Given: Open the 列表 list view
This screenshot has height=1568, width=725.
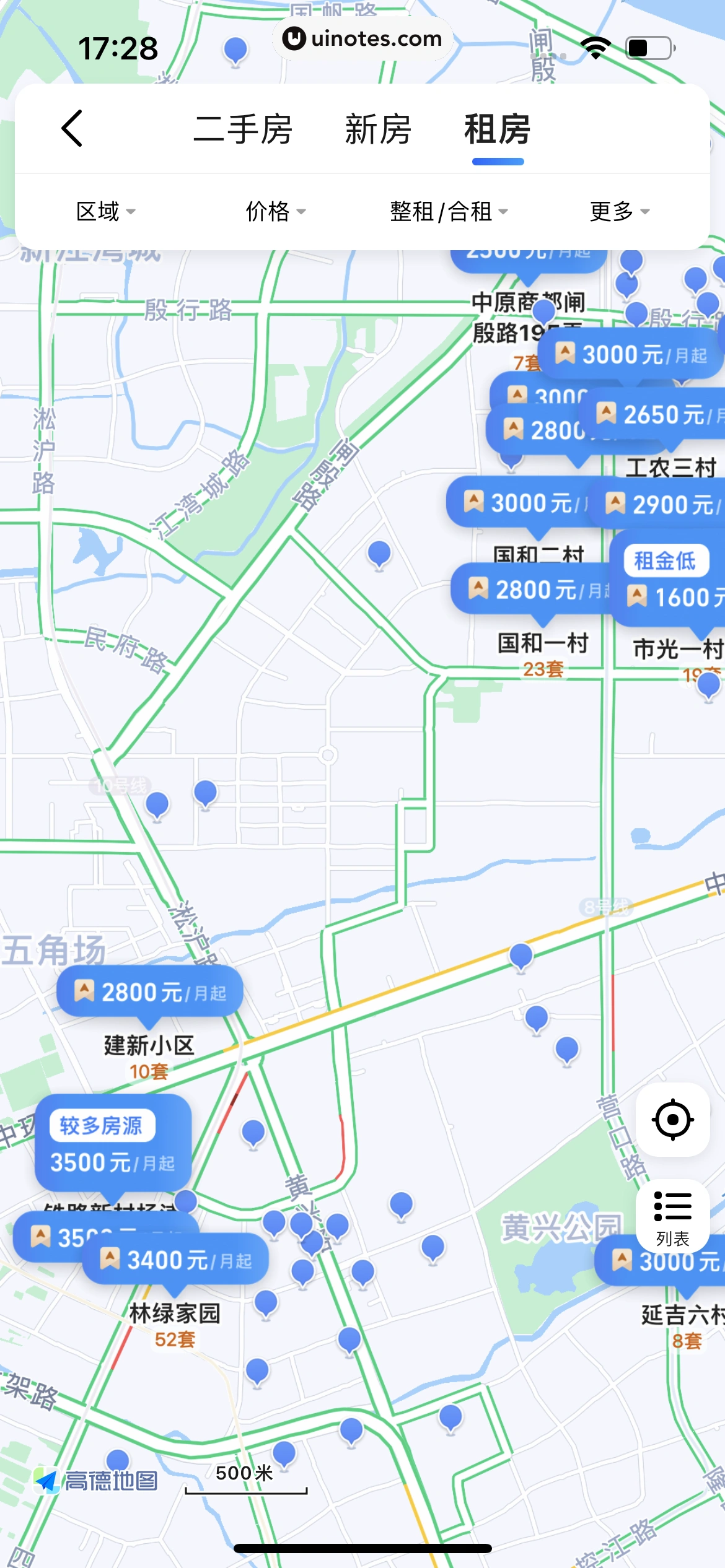Looking at the screenshot, I should (672, 1216).
